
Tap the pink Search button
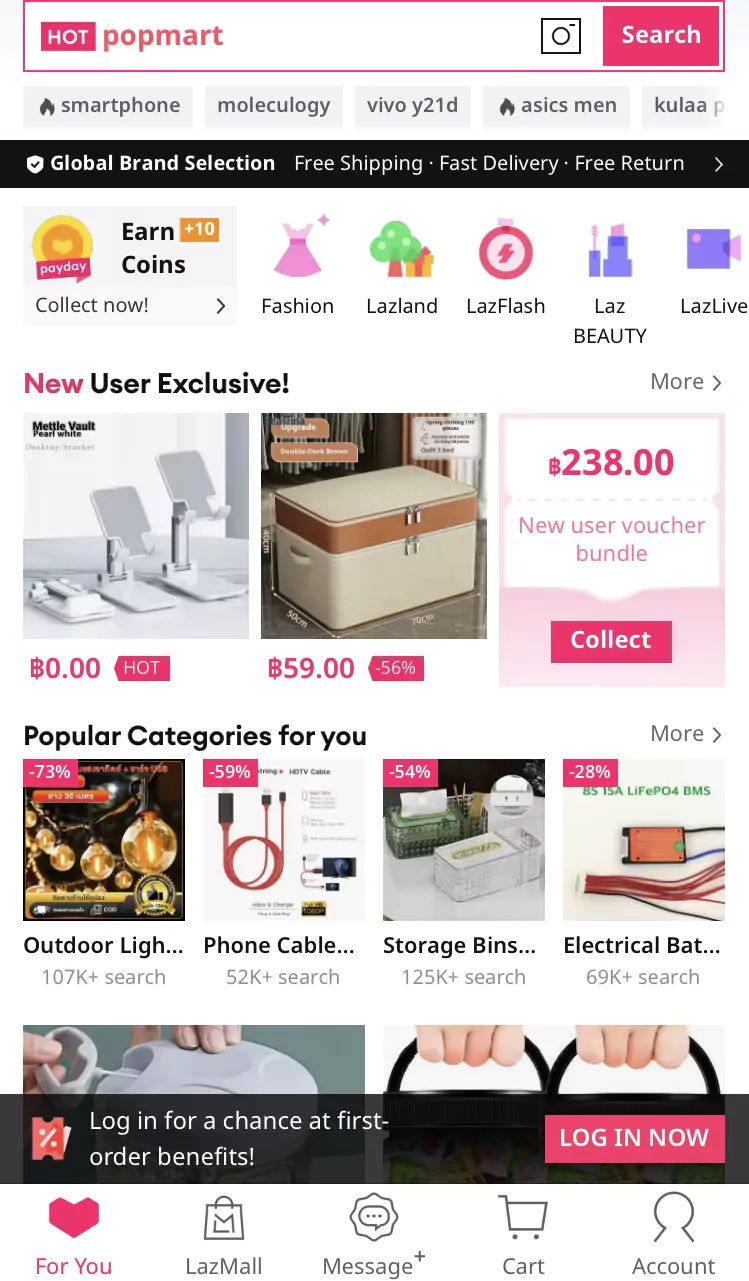pos(661,36)
